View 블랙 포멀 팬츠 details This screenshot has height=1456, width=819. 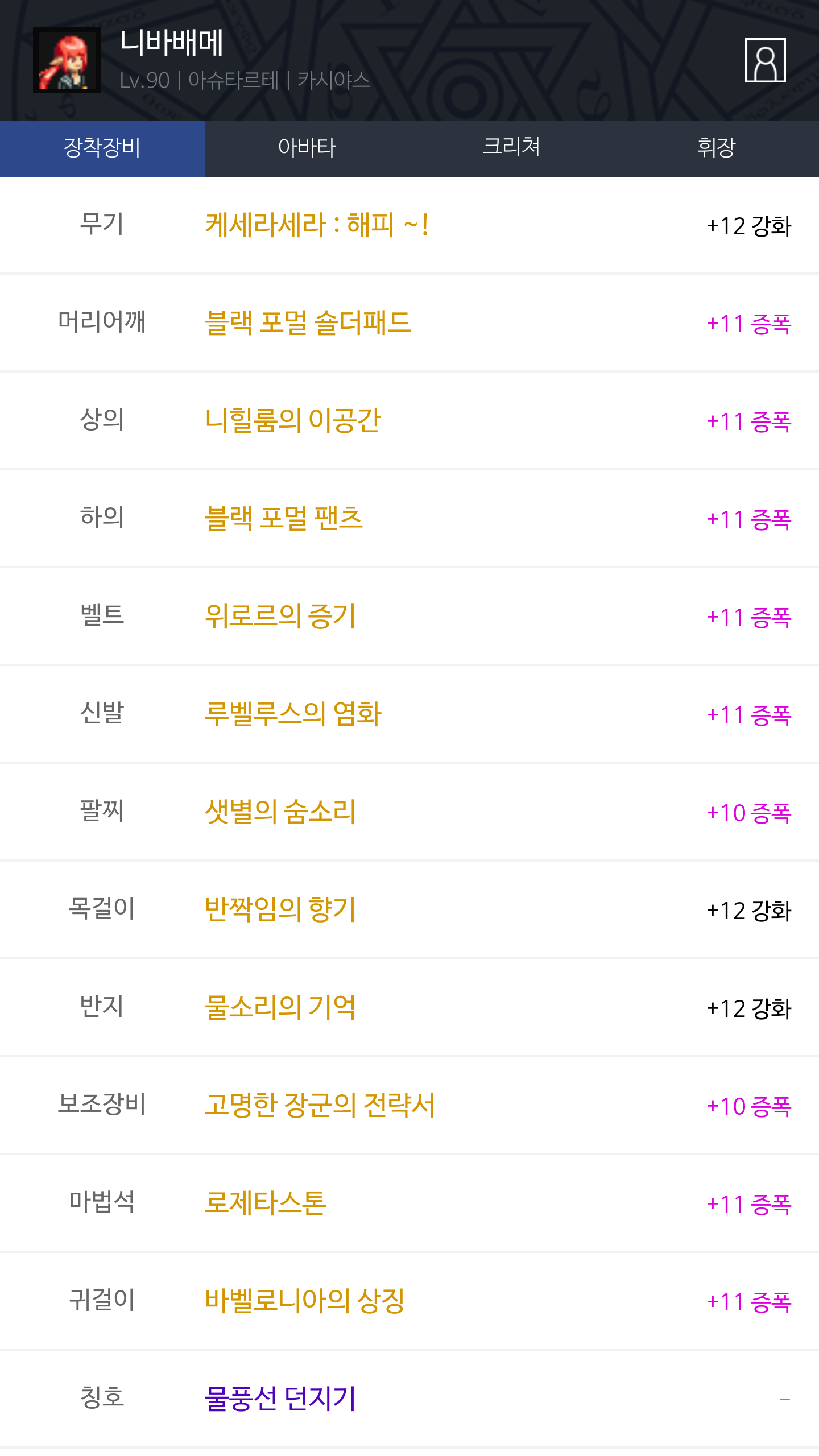(283, 519)
